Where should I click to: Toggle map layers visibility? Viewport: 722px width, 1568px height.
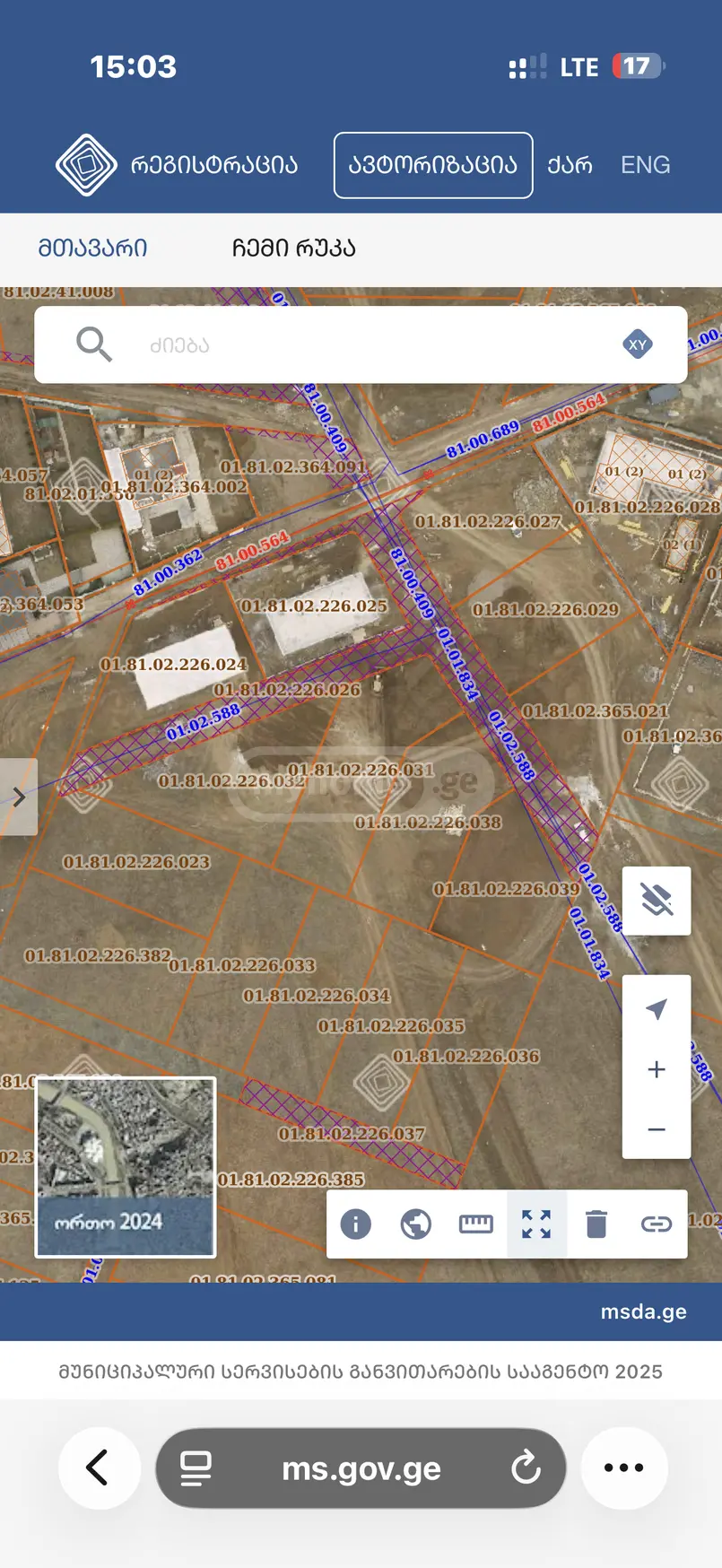657,901
